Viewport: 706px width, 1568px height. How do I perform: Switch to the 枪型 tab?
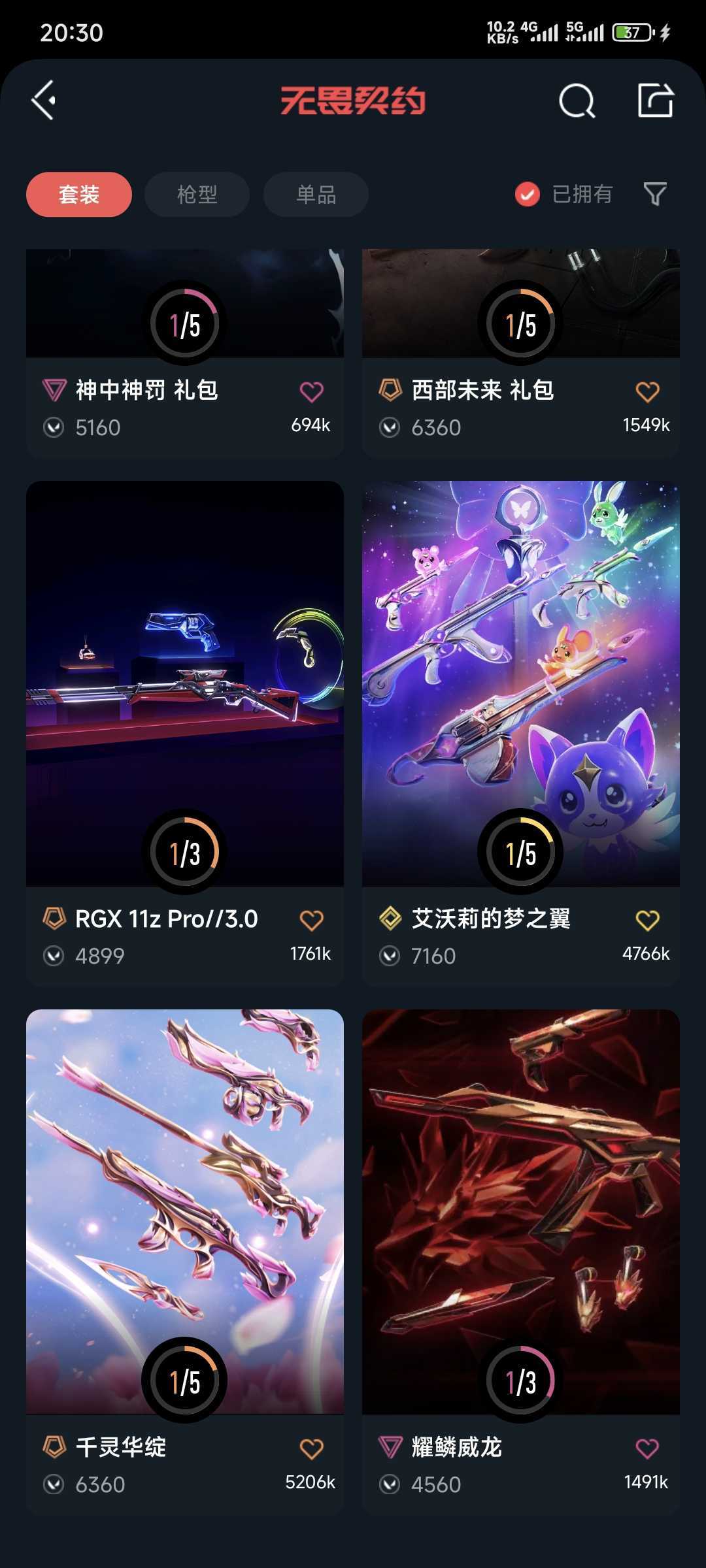197,194
